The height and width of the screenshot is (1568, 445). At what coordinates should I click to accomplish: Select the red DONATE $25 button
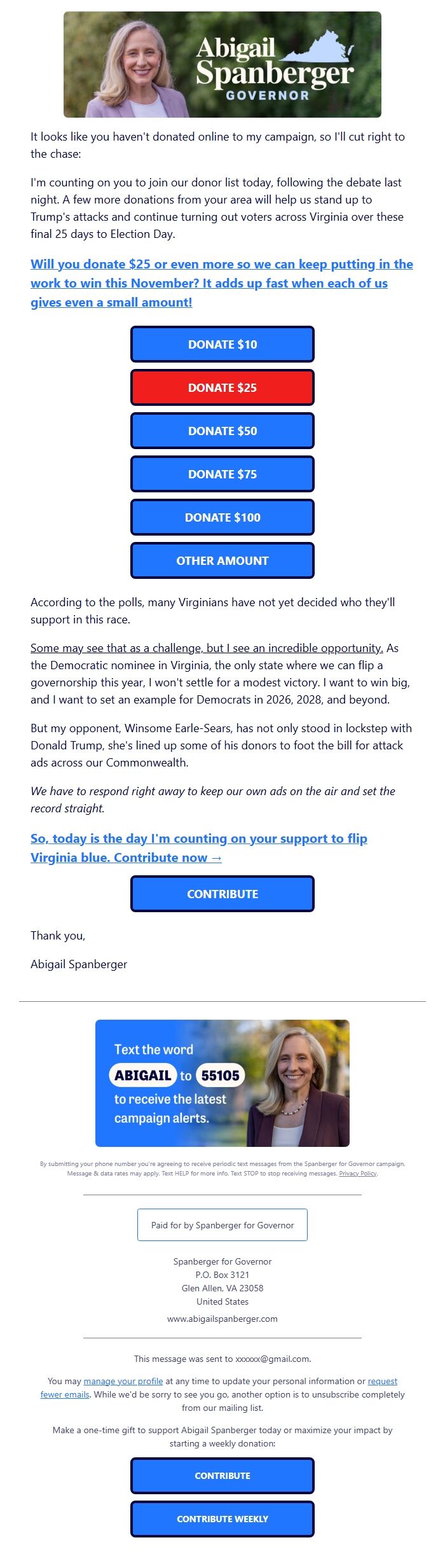point(222,387)
